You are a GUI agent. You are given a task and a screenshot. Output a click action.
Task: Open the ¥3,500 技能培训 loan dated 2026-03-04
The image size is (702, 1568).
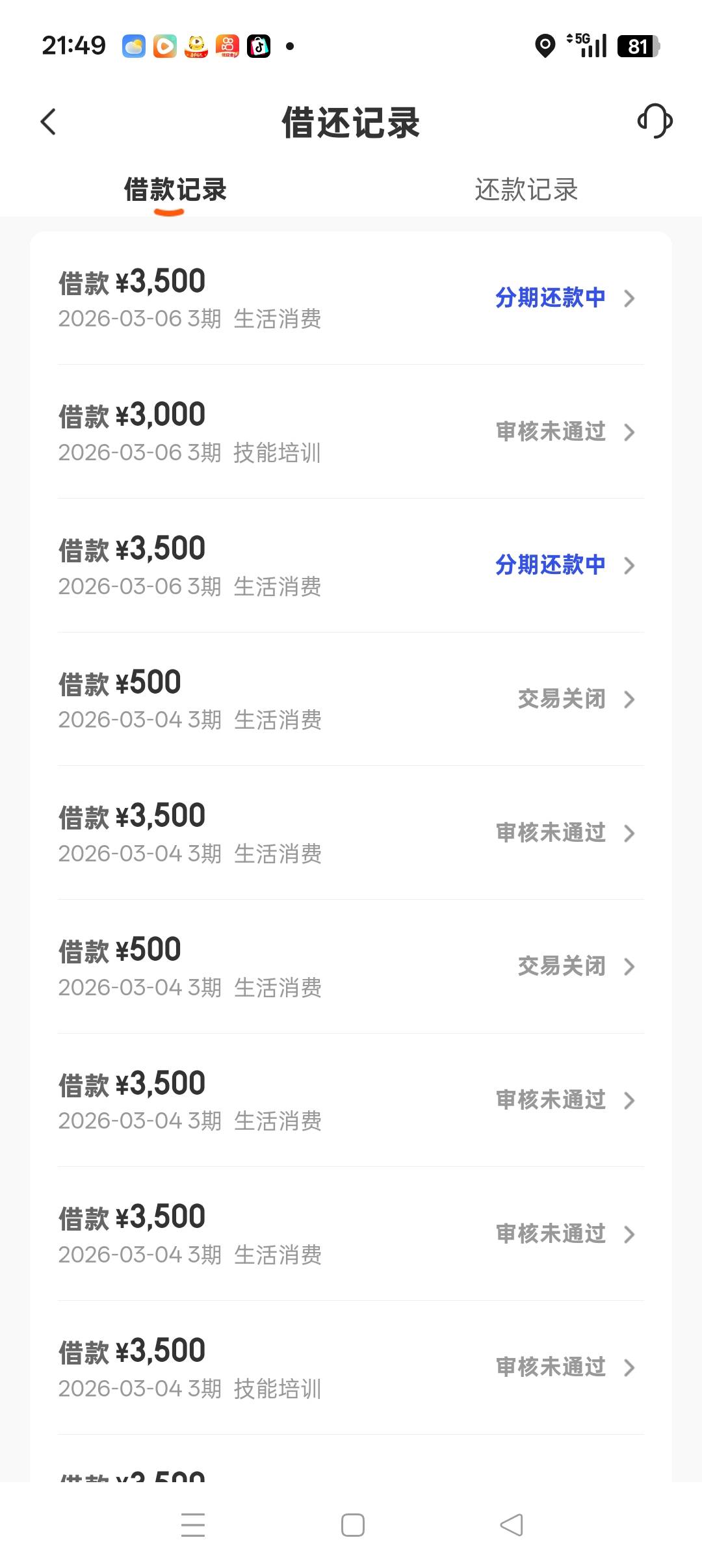point(351,1368)
